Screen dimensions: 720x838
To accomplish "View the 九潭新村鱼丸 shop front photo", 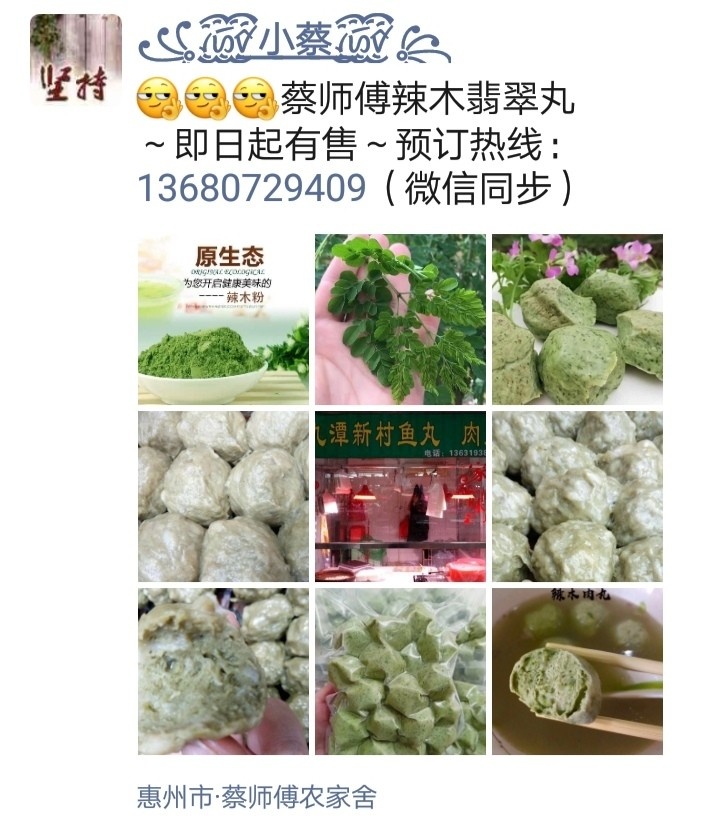I will (x=400, y=496).
